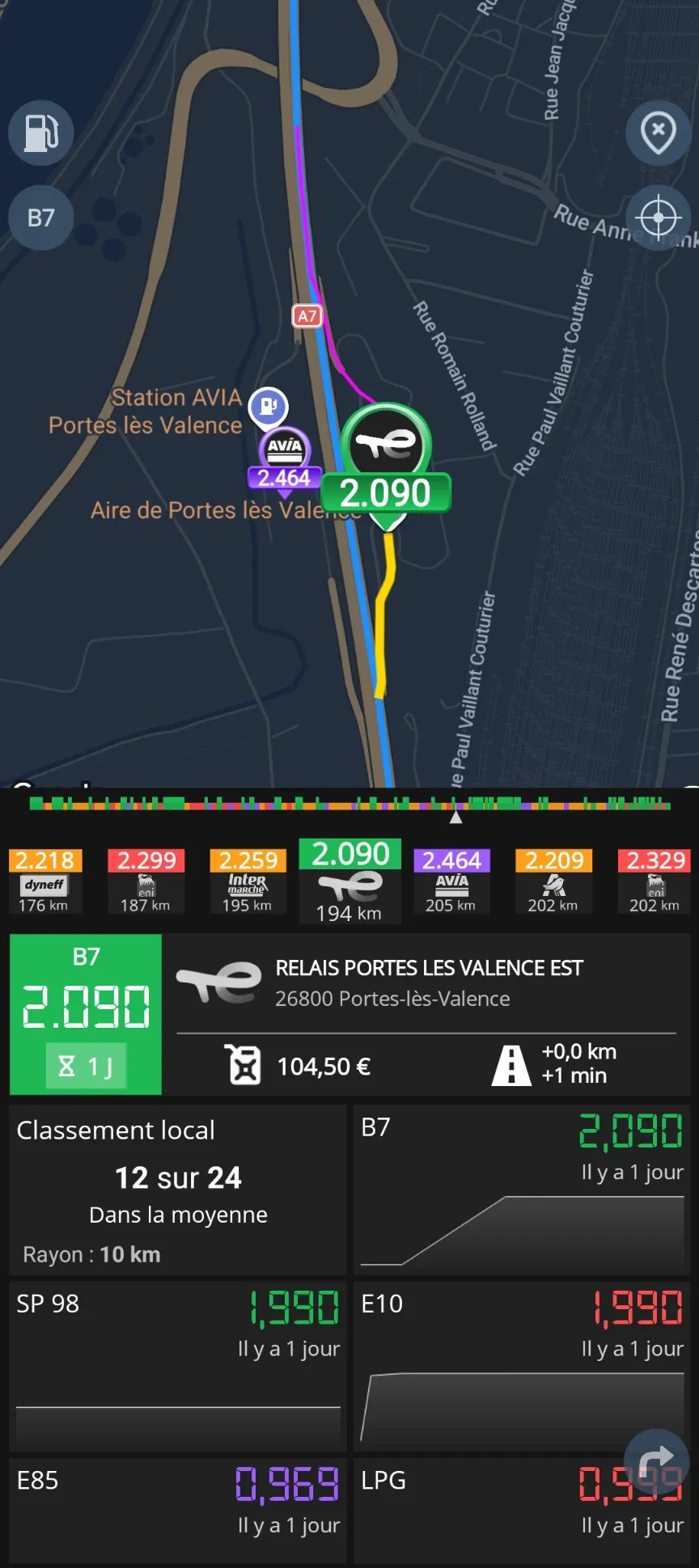Activate the GPS locate crosshair icon

pyautogui.click(x=658, y=218)
